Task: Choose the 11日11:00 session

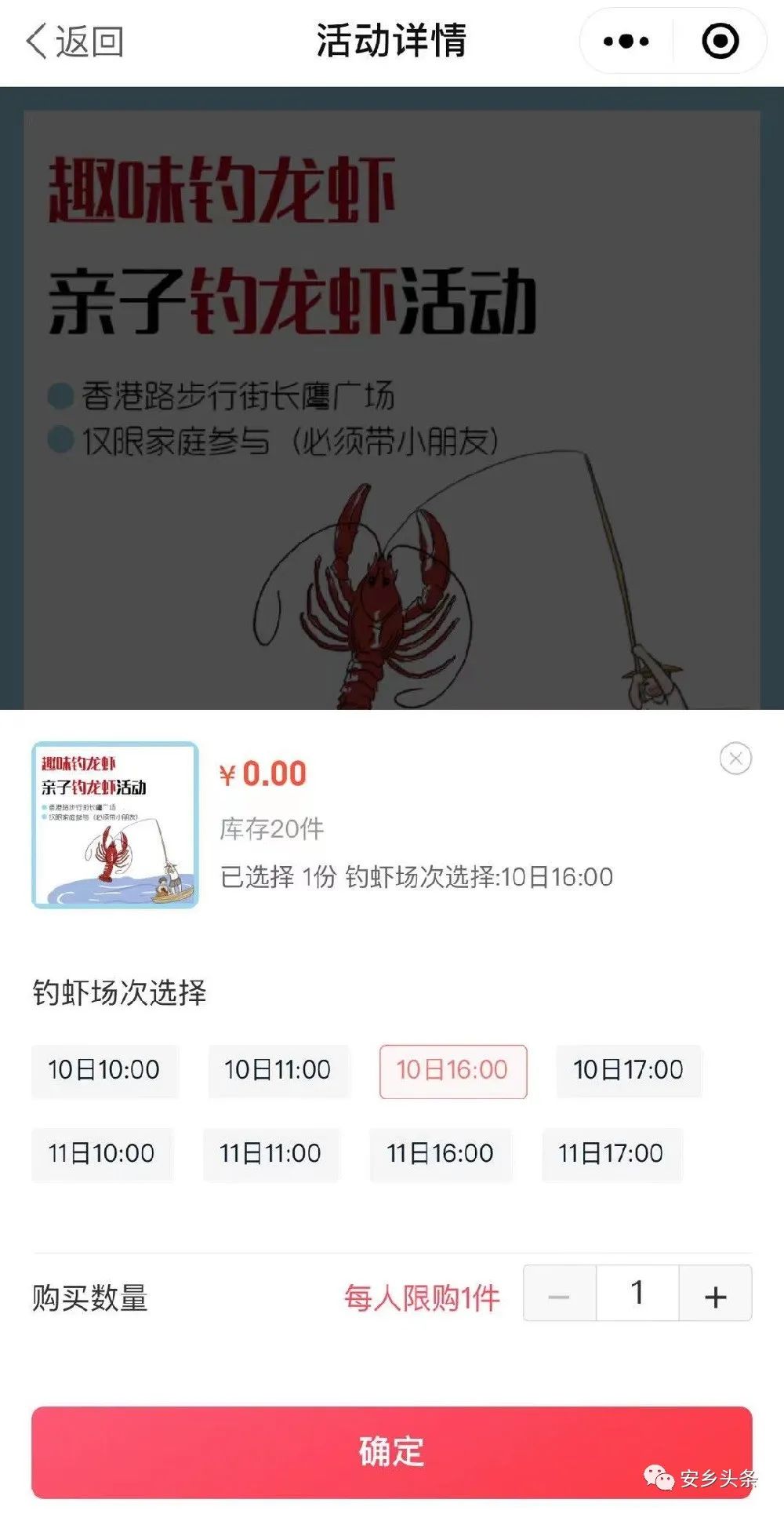Action: (270, 1153)
